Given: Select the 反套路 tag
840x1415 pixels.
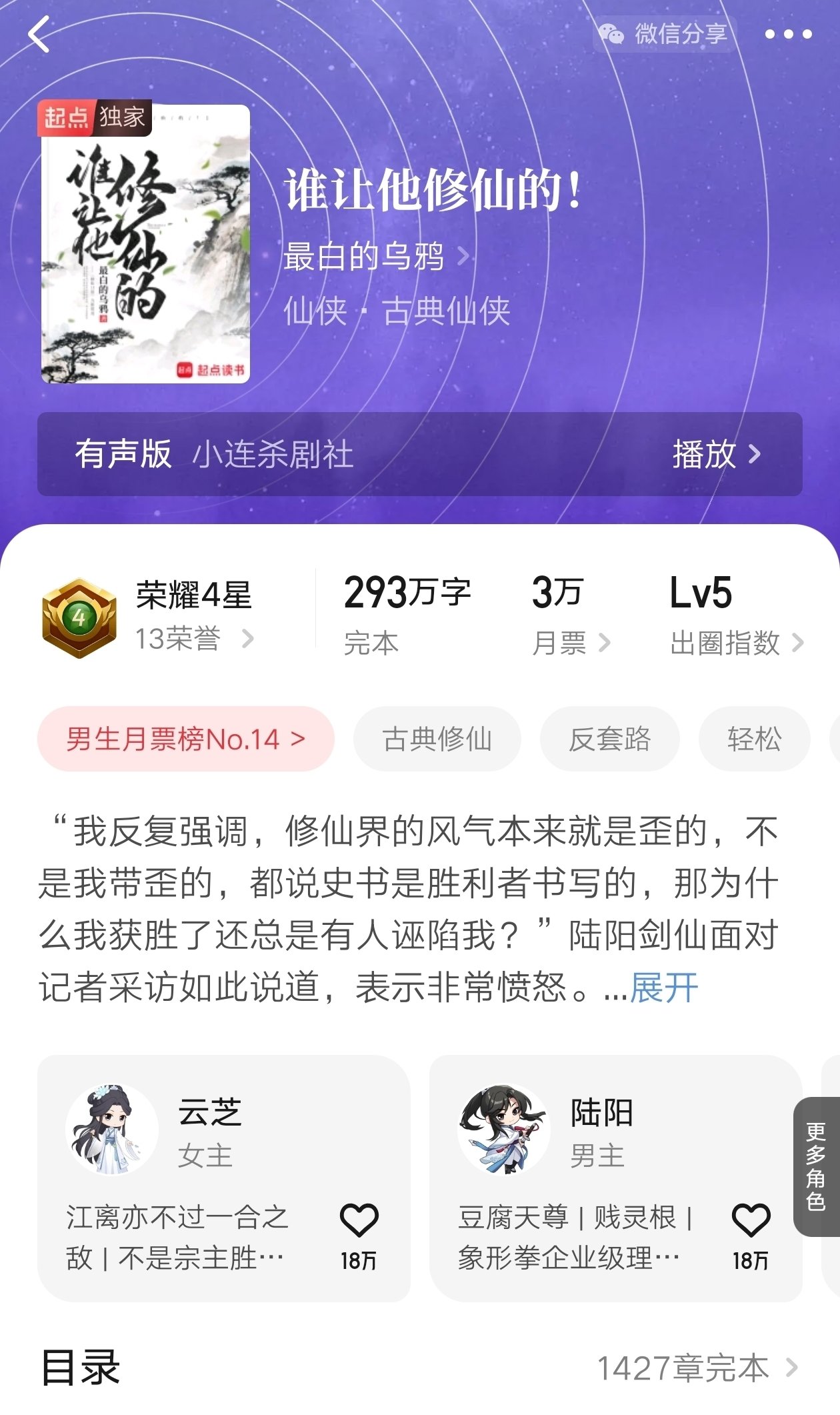Looking at the screenshot, I should tap(609, 739).
